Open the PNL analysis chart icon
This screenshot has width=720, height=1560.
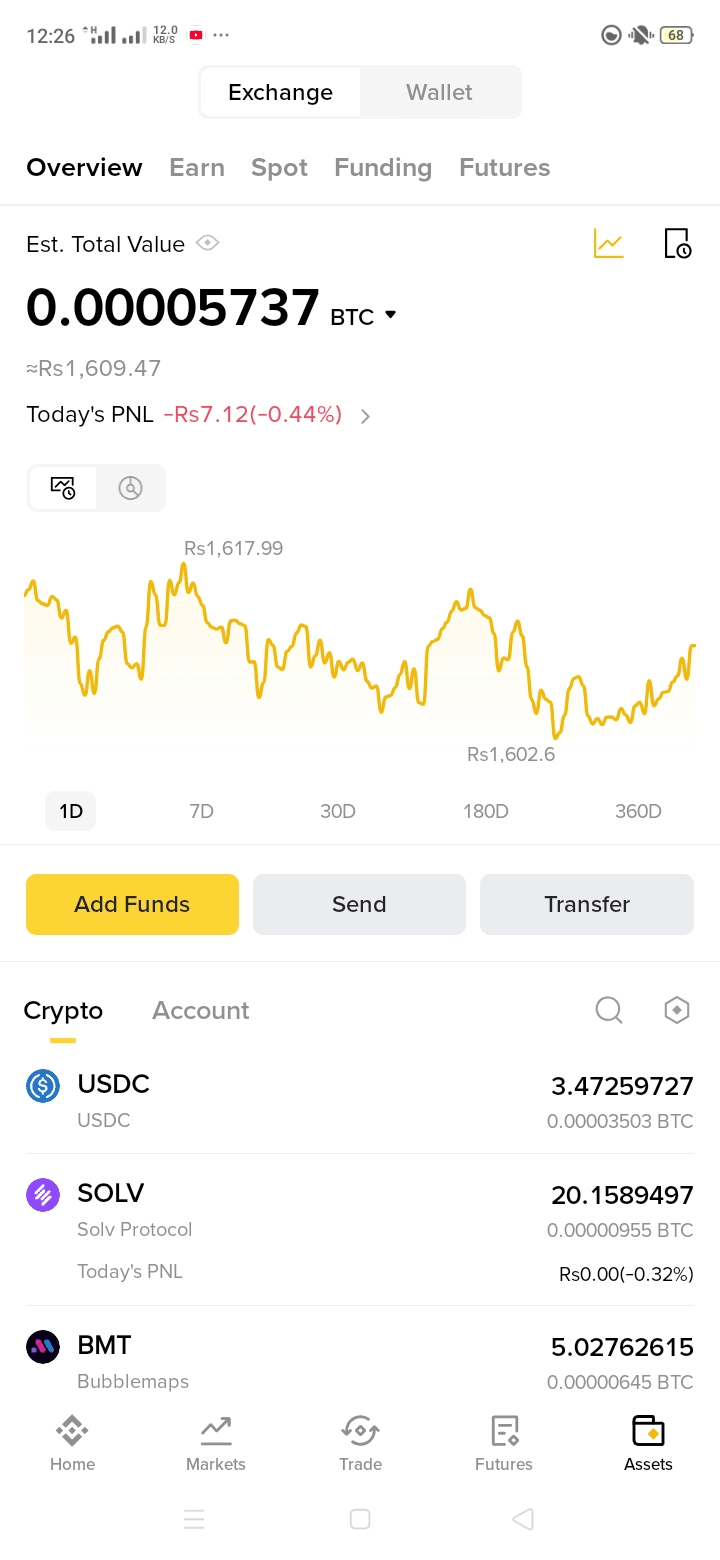[x=608, y=243]
